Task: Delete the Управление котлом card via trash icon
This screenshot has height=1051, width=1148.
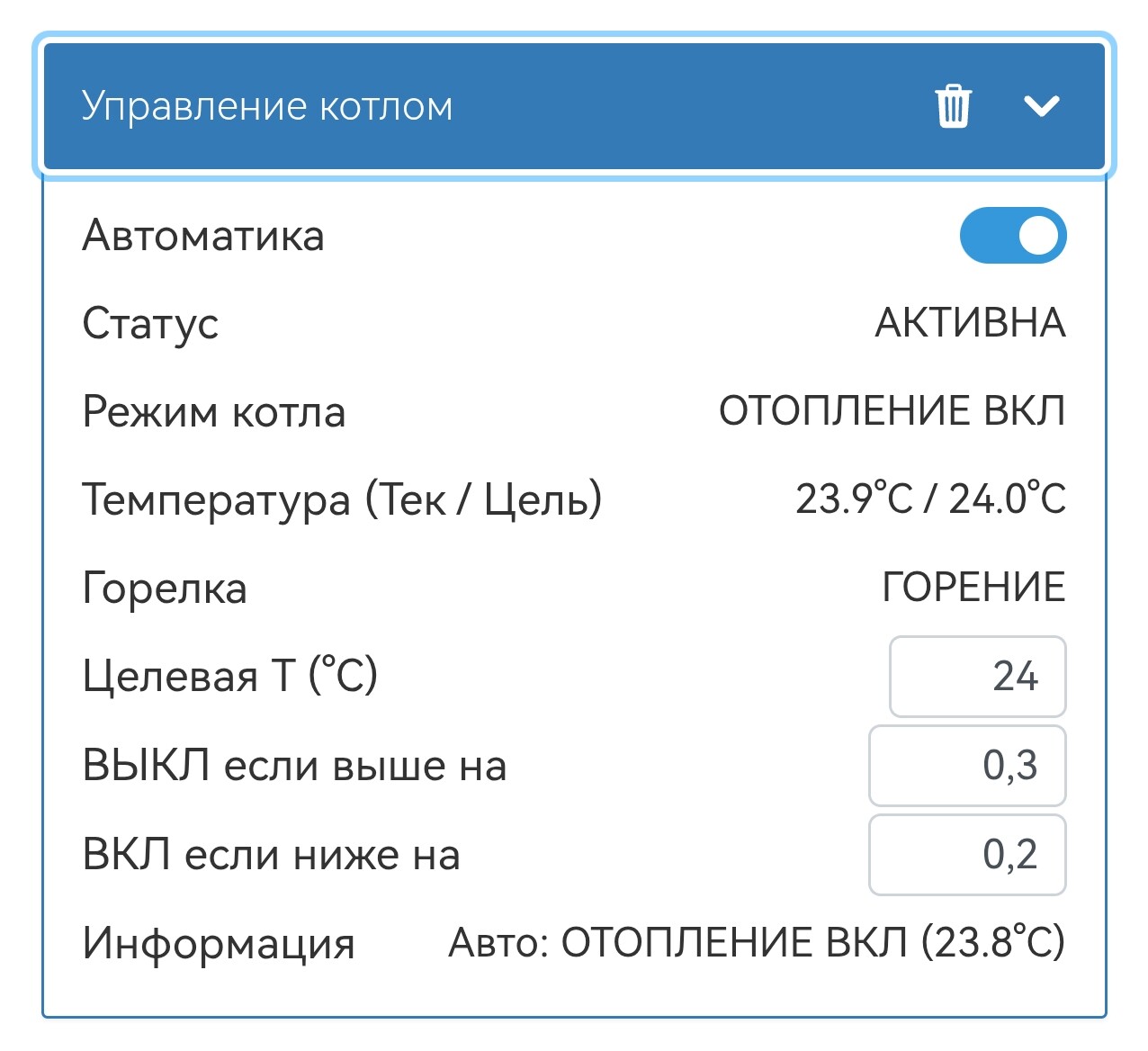Action: coord(953,106)
